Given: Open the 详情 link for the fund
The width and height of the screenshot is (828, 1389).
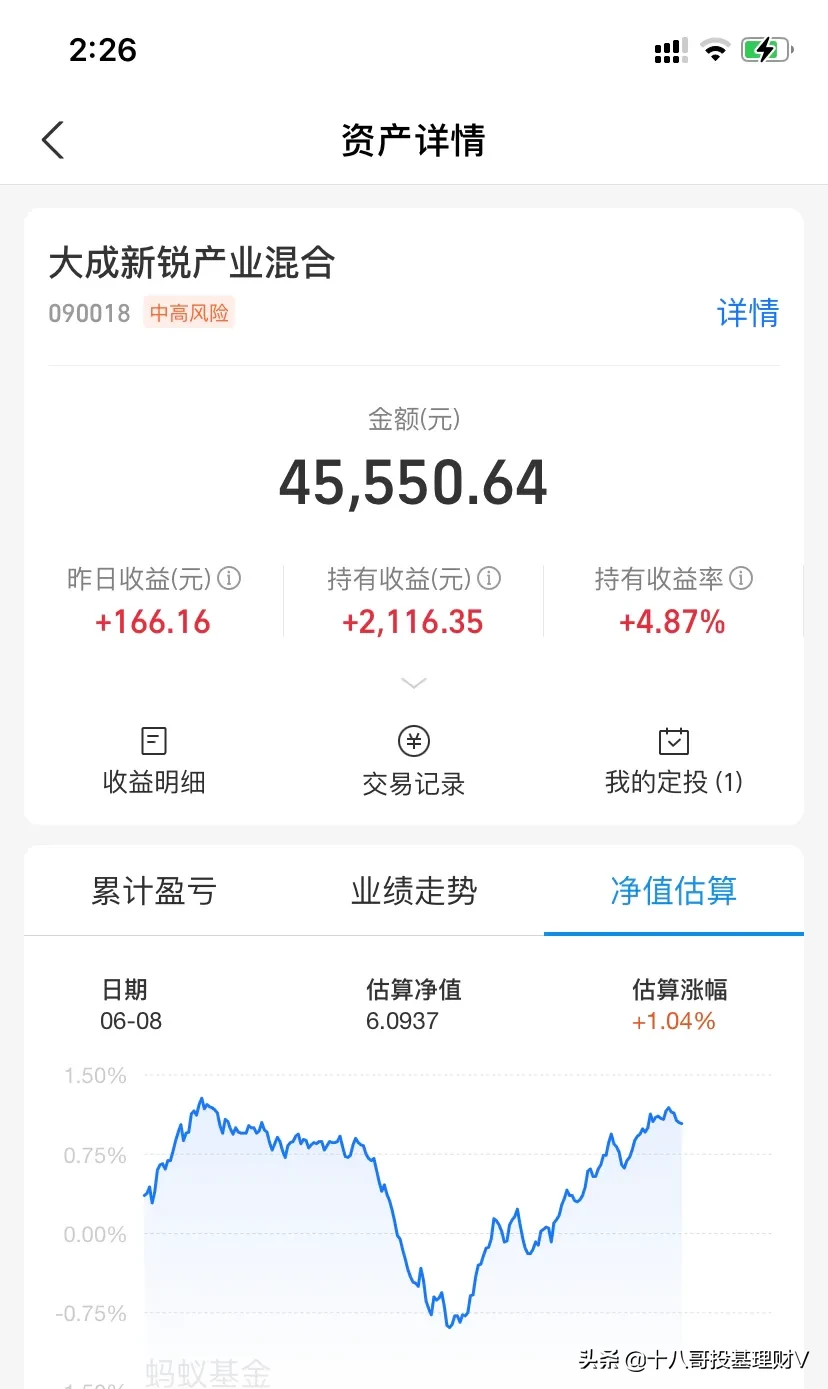Looking at the screenshot, I should [747, 313].
